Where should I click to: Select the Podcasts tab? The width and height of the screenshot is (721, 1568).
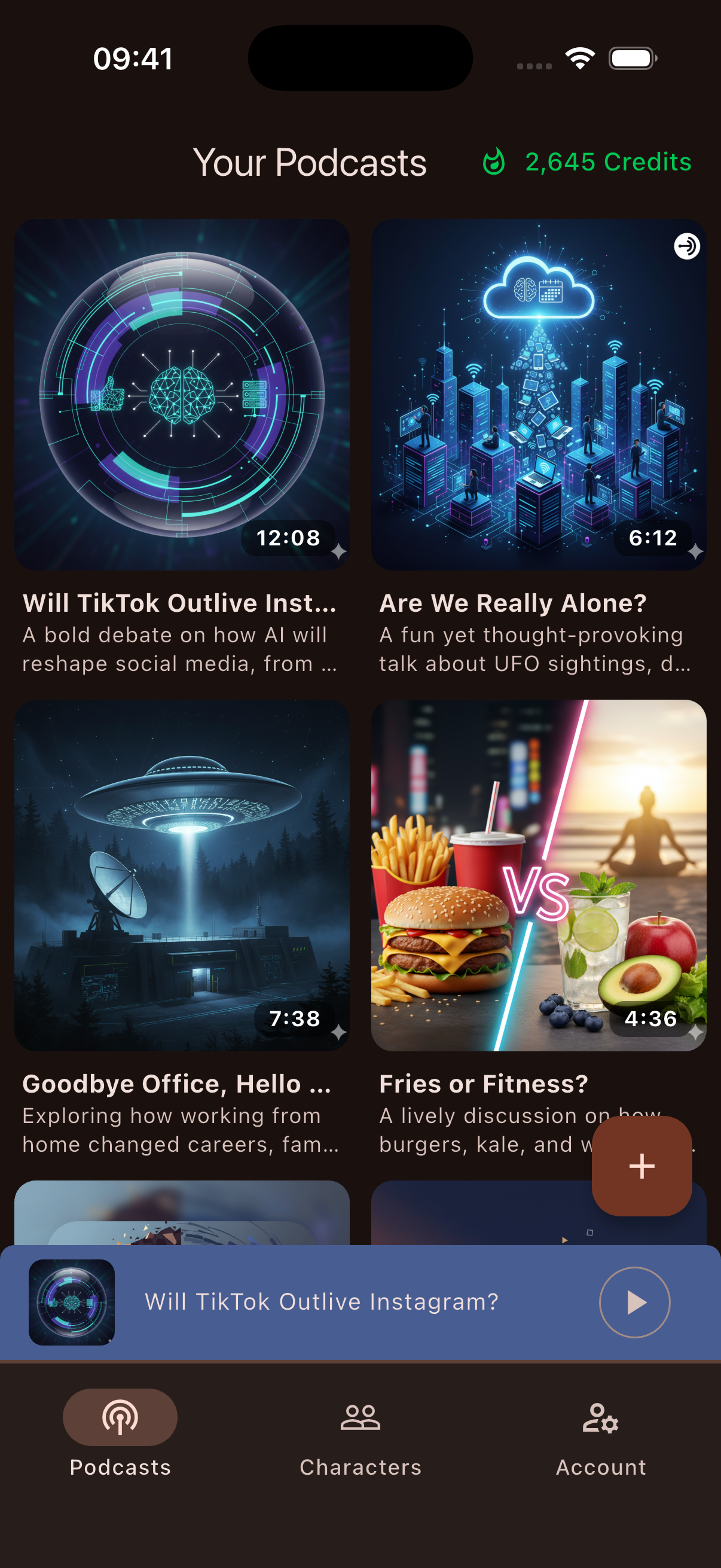pos(120,1439)
